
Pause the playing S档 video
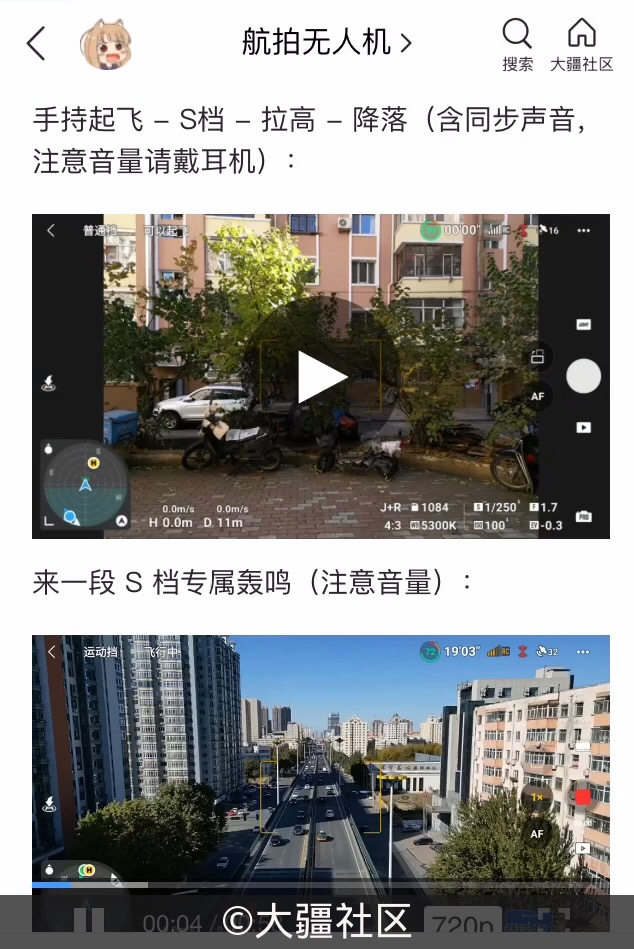[88, 921]
